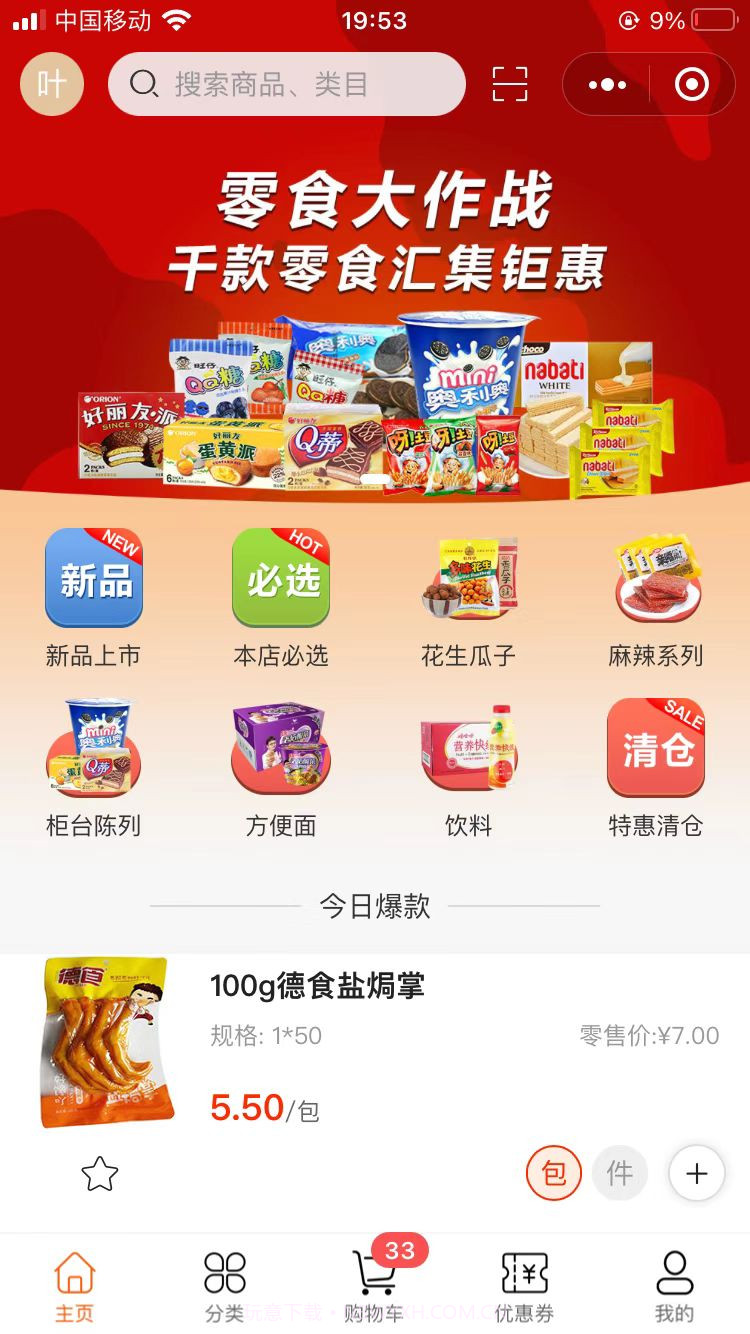
Task: Open the 购物车 shopping cart tab
Action: tap(374, 1283)
